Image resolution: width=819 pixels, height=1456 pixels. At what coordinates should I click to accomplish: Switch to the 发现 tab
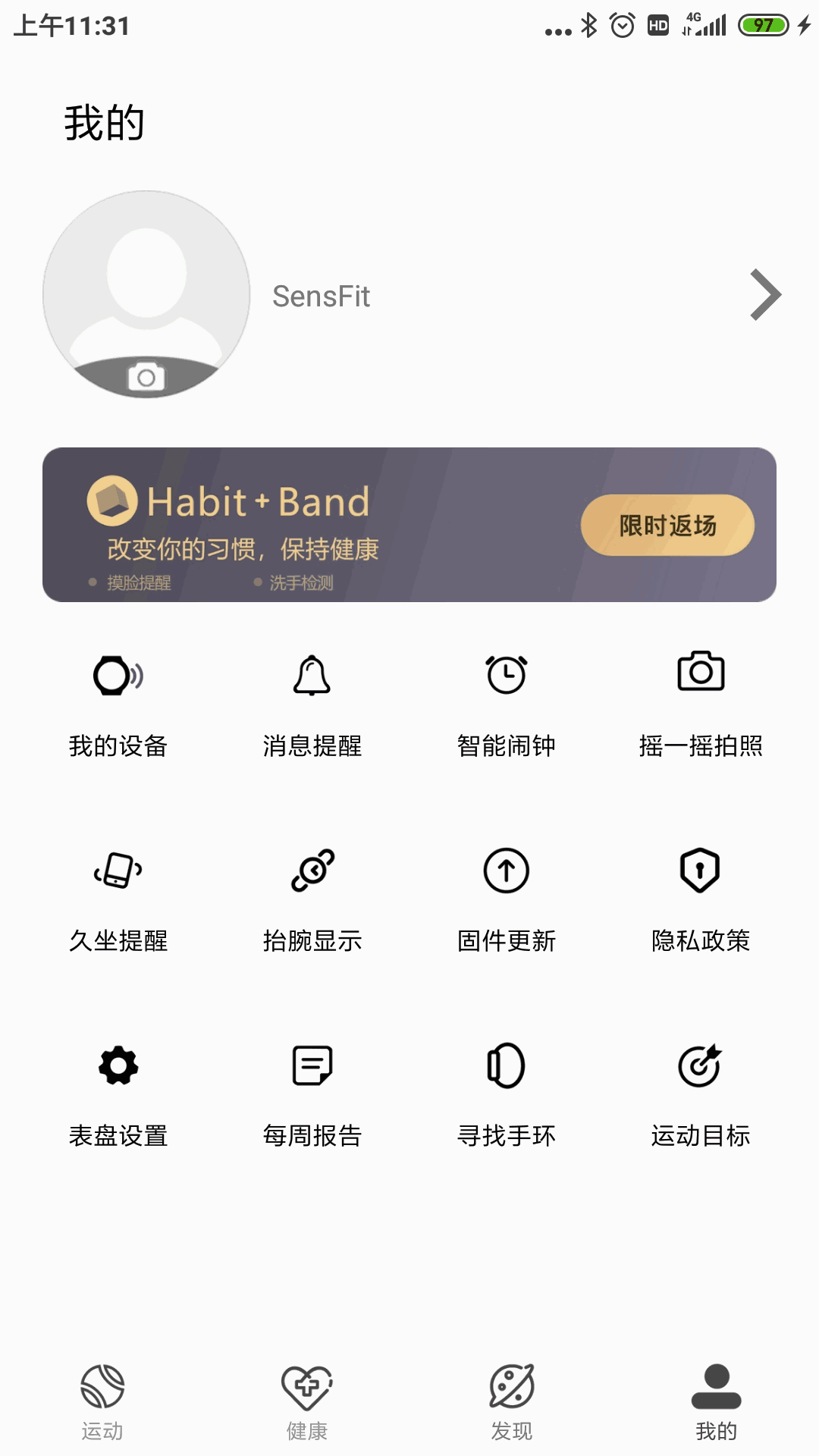512,1402
